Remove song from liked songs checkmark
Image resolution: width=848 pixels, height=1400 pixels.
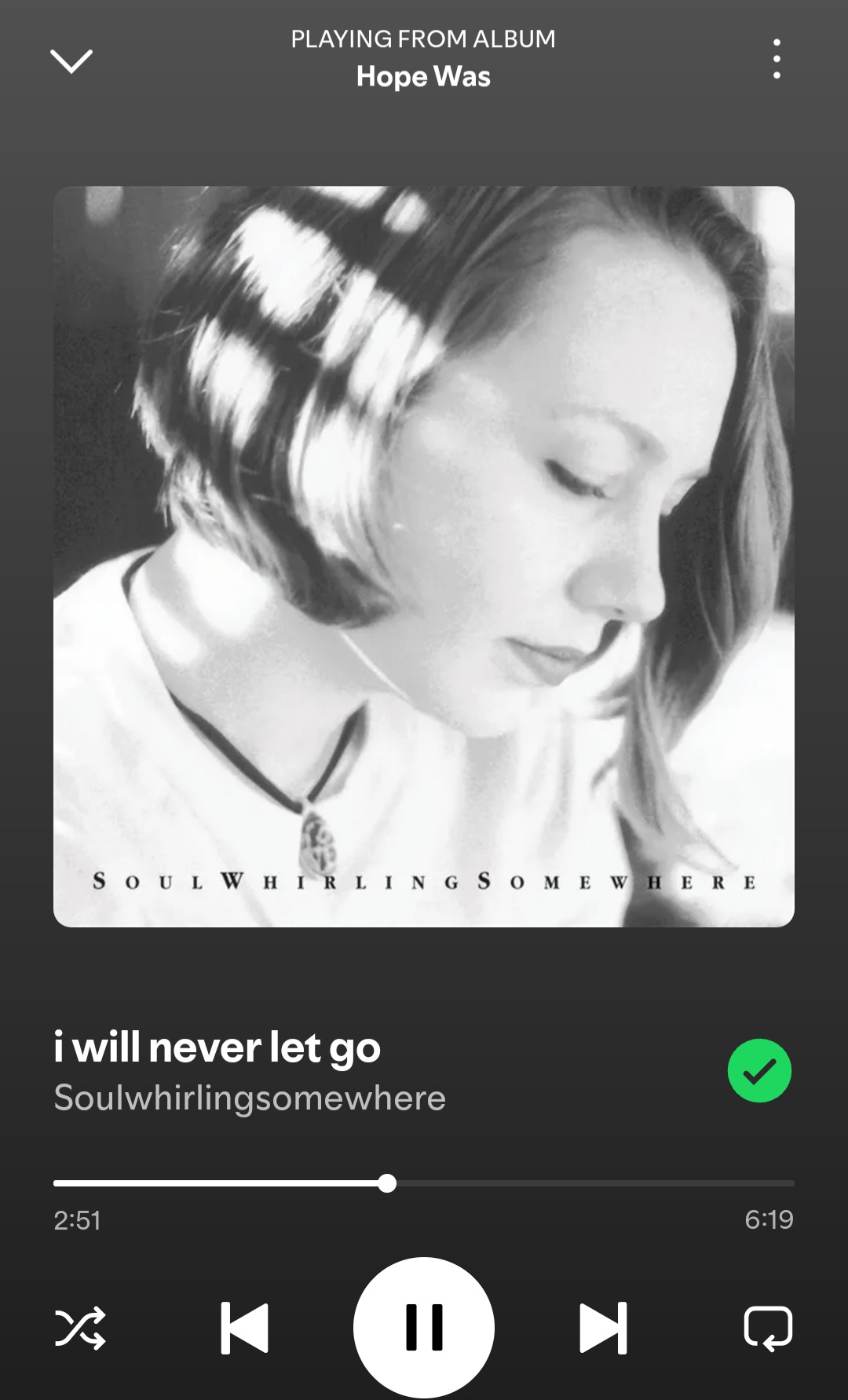758,1070
